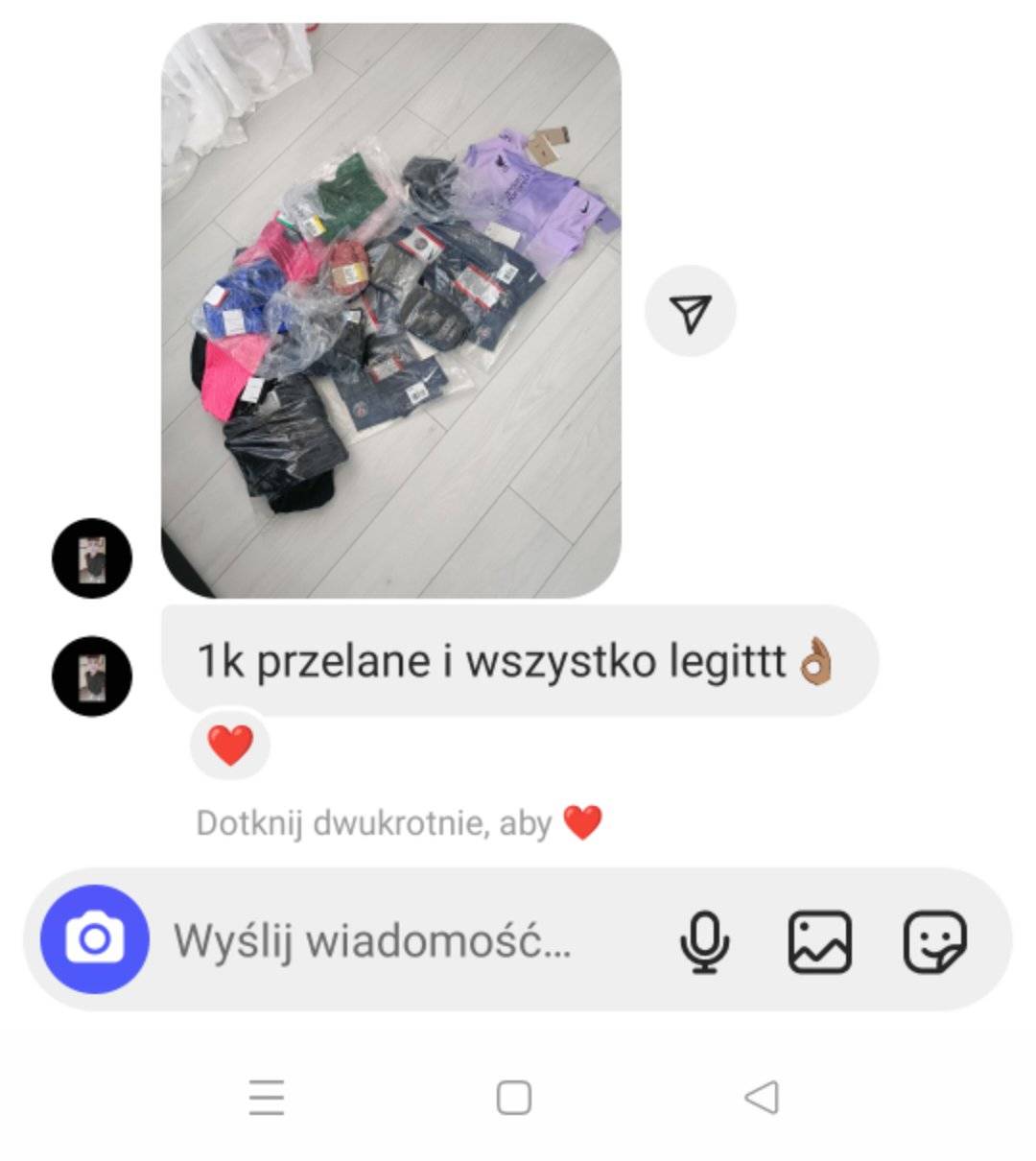The width and height of the screenshot is (1036, 1161).
Task: Open the sticker picker icon
Action: pyautogui.click(x=934, y=940)
